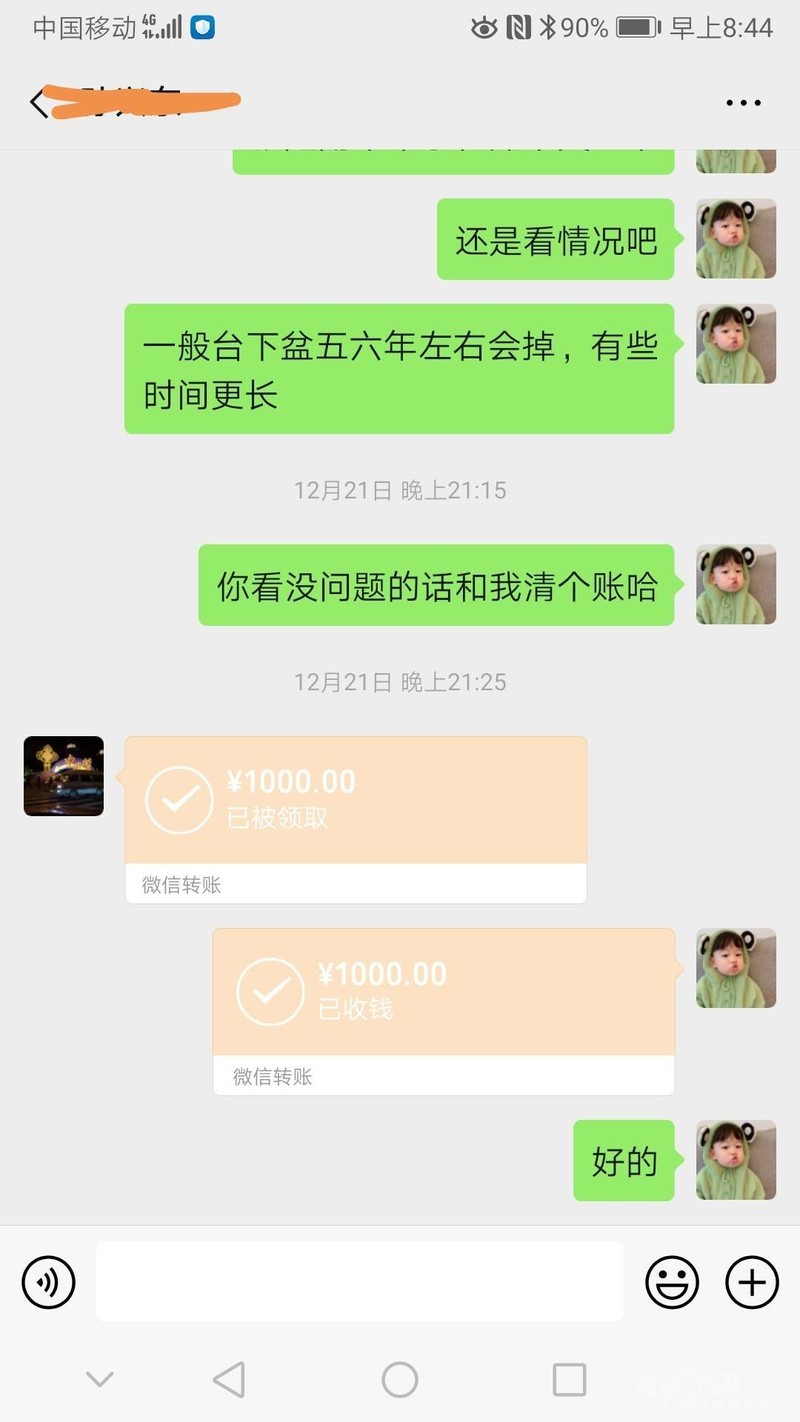Screen dimensions: 800x1422
Task: Tap my avatar beside the 好的 message
Action: (736, 1160)
